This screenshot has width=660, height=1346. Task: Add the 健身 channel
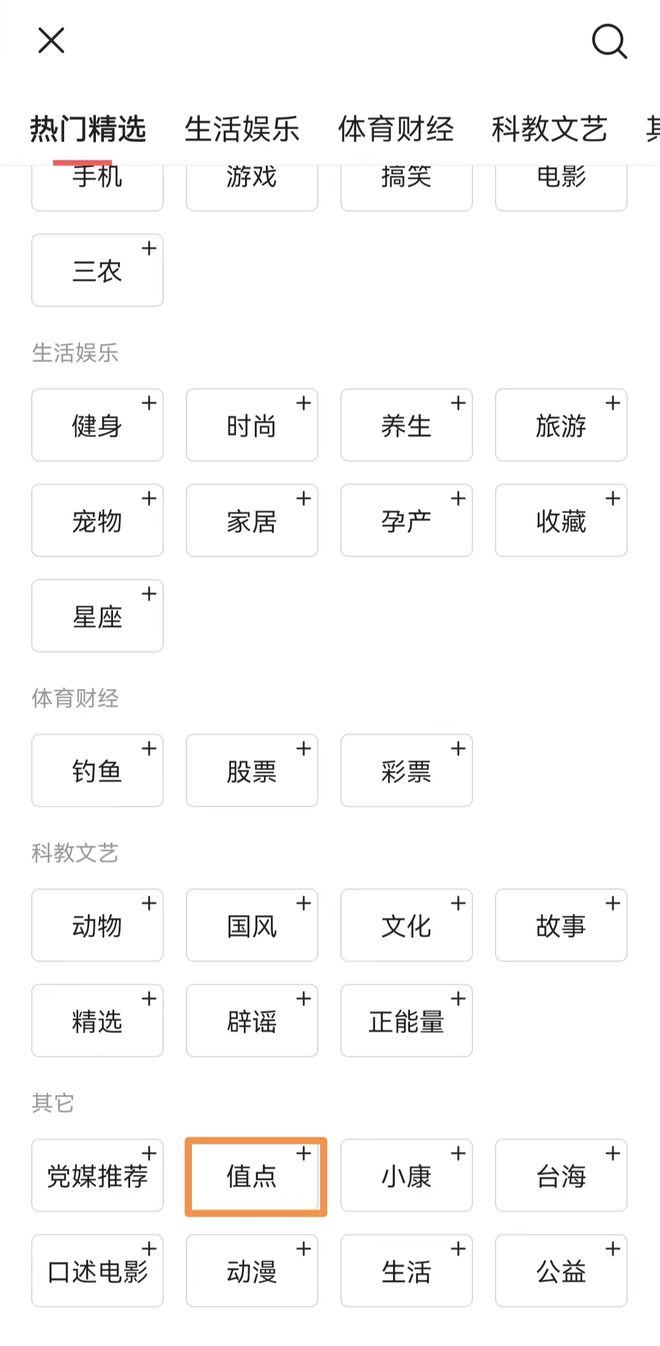97,425
